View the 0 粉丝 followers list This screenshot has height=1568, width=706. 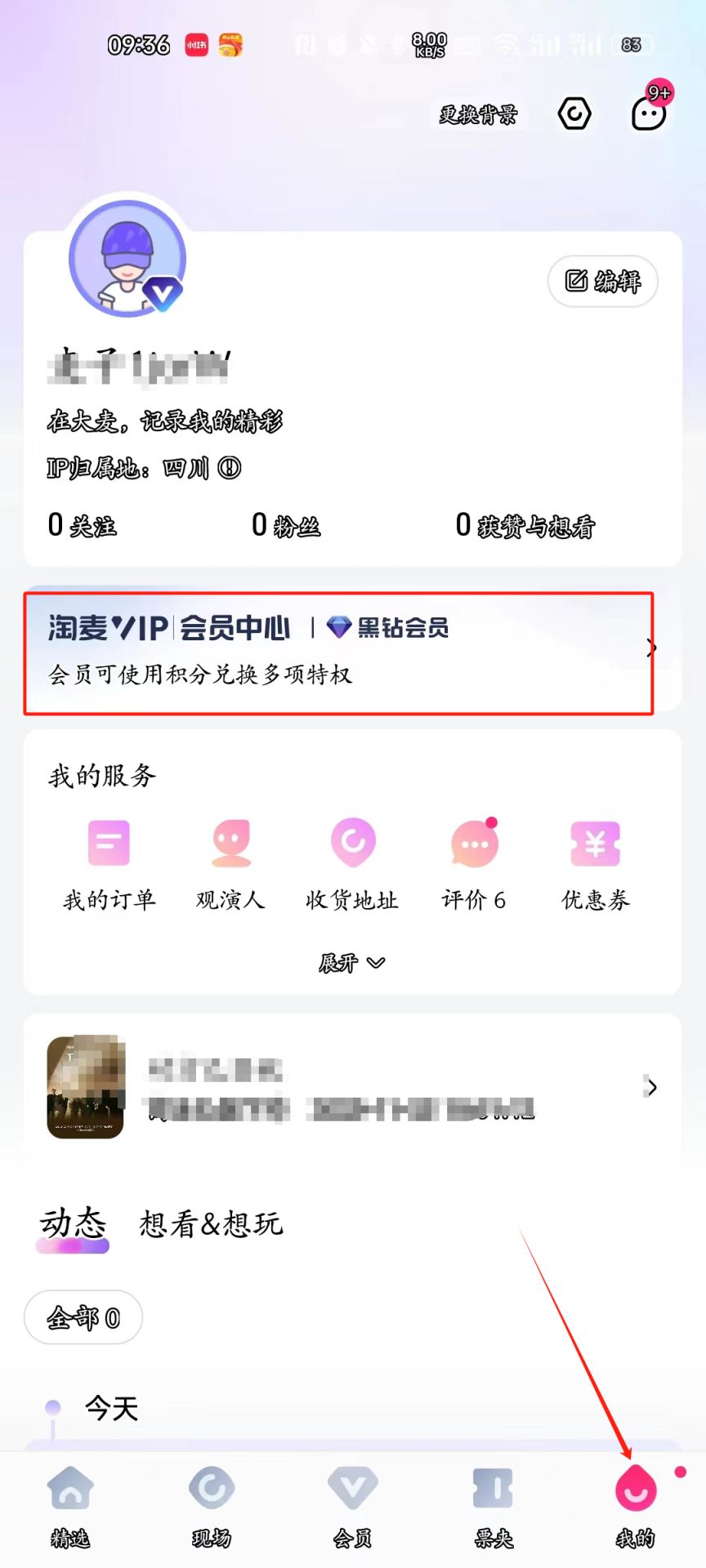286,525
